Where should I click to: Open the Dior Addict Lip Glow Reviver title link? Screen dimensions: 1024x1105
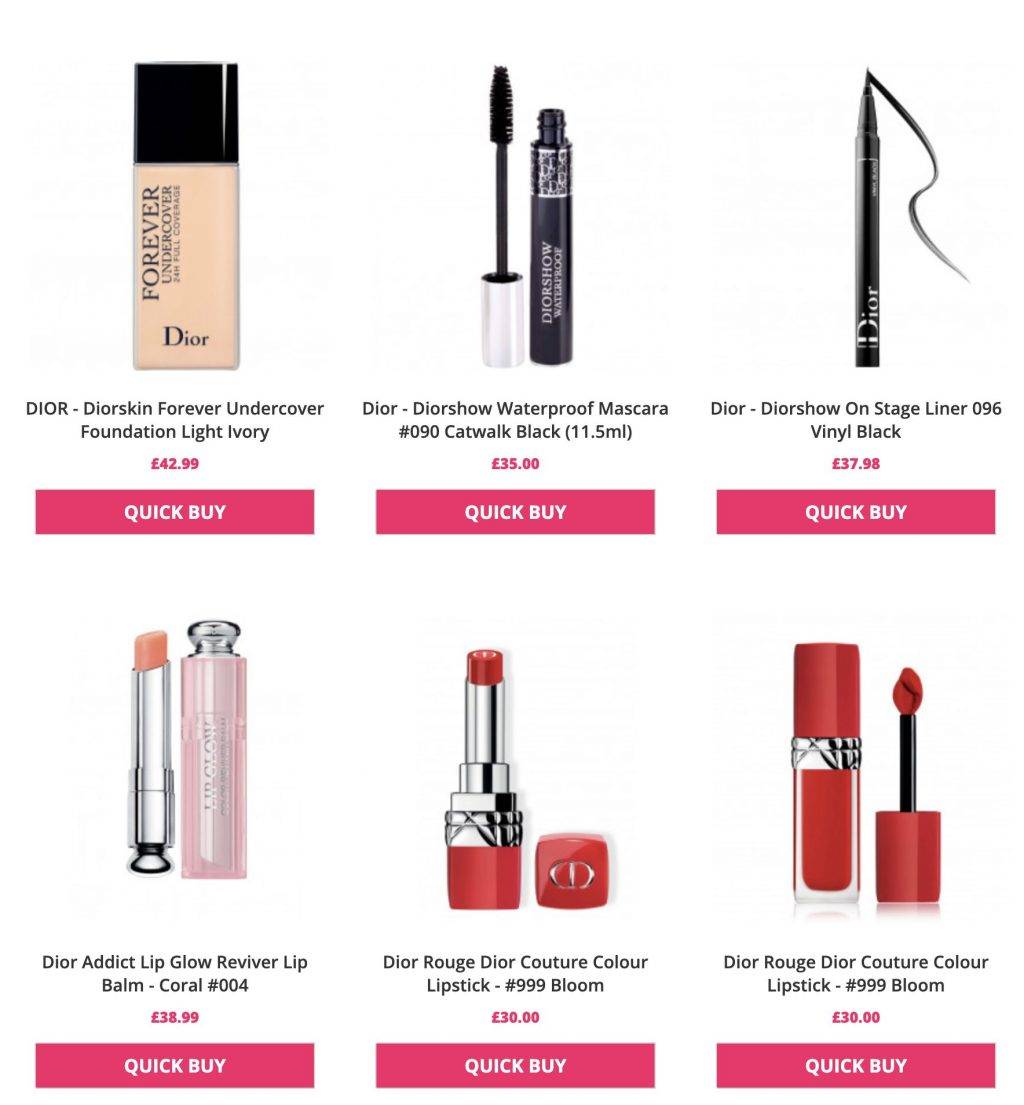coord(175,974)
